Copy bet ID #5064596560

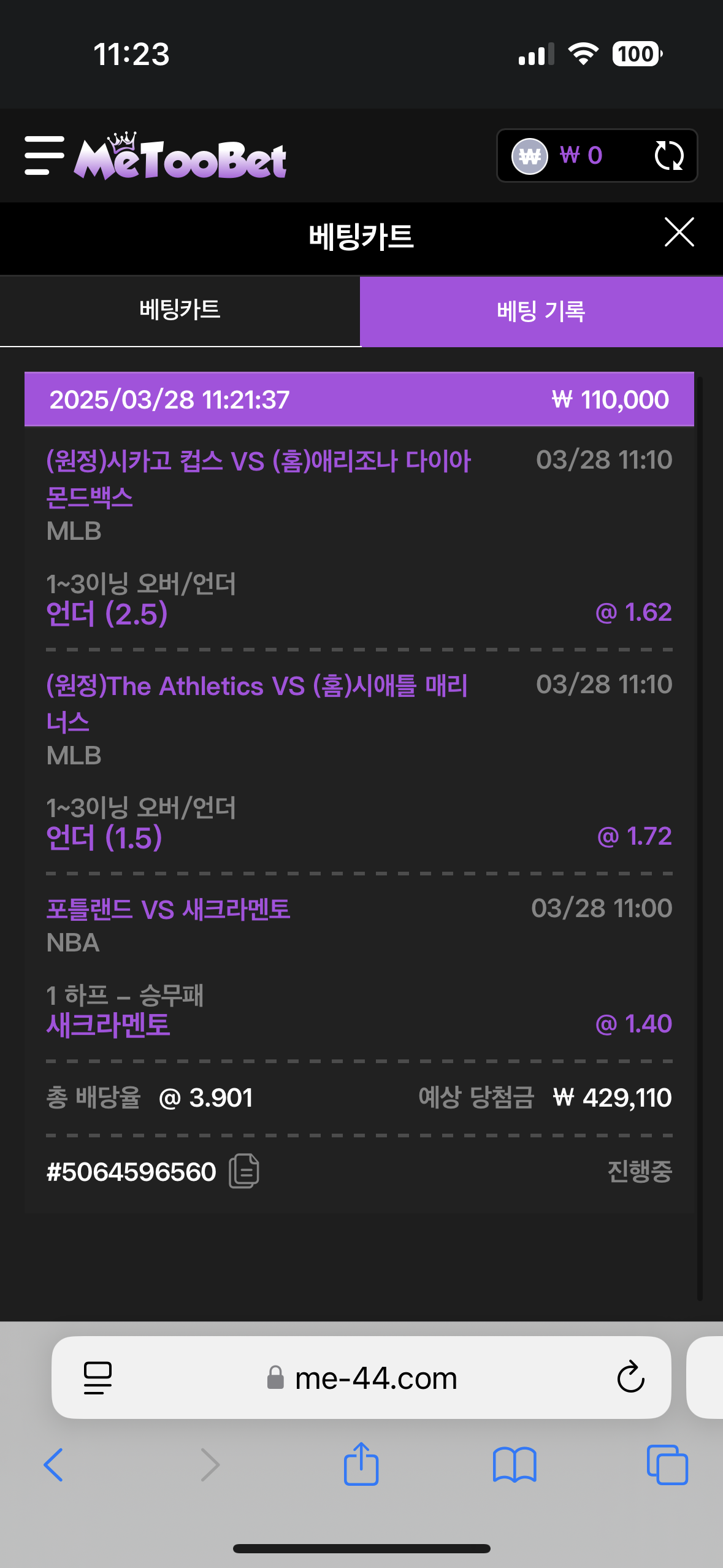(x=244, y=1171)
